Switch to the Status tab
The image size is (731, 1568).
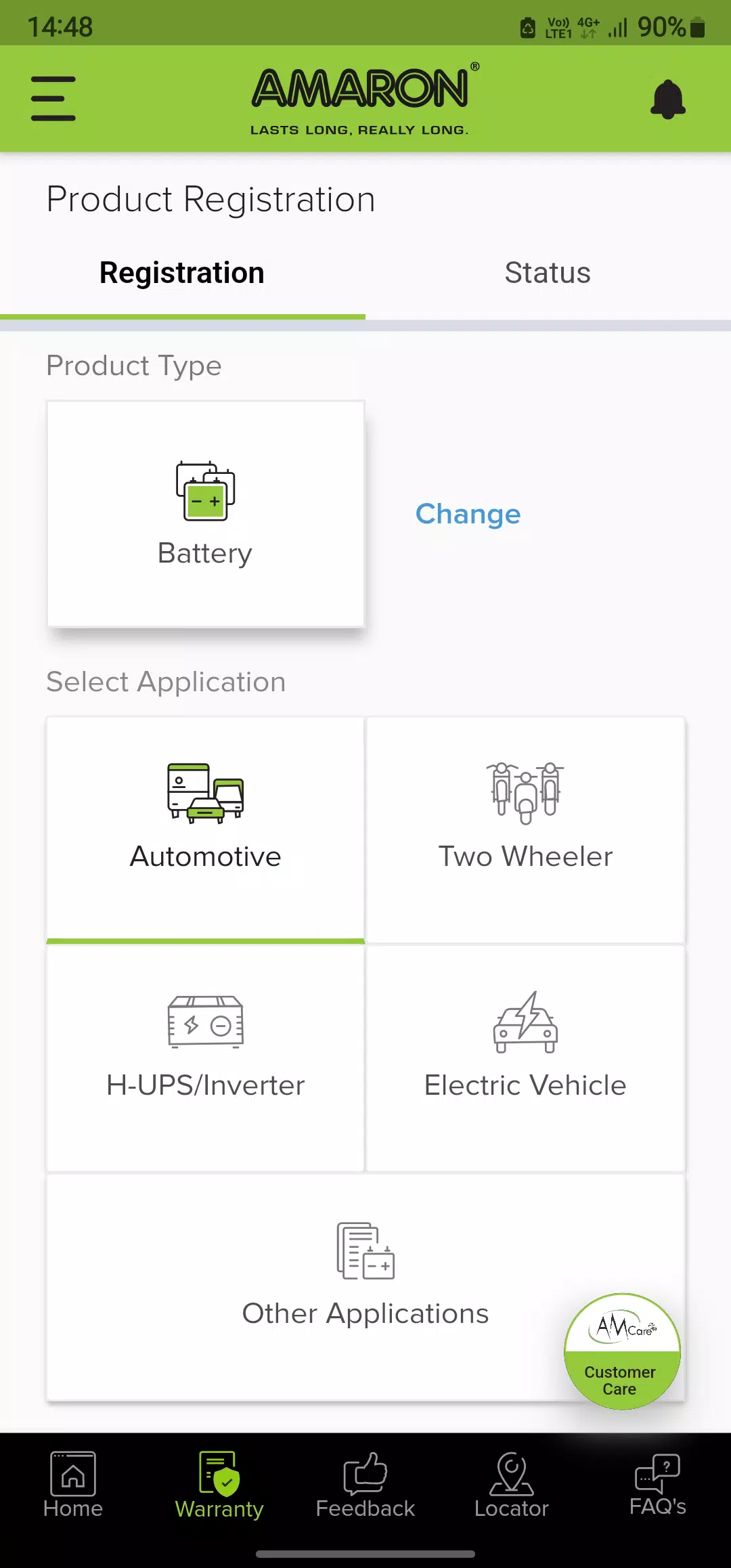coord(548,274)
